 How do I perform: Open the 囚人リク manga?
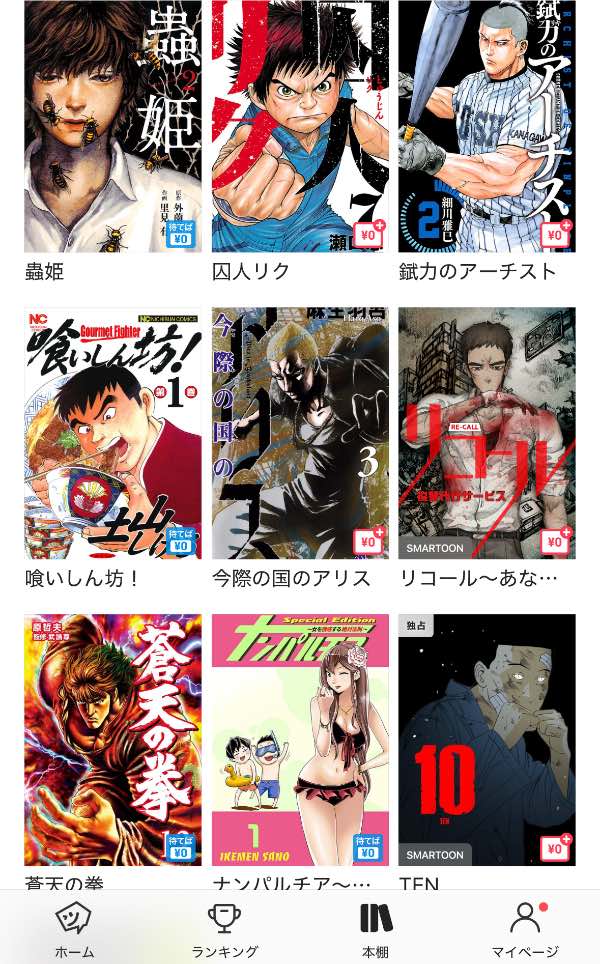point(300,125)
